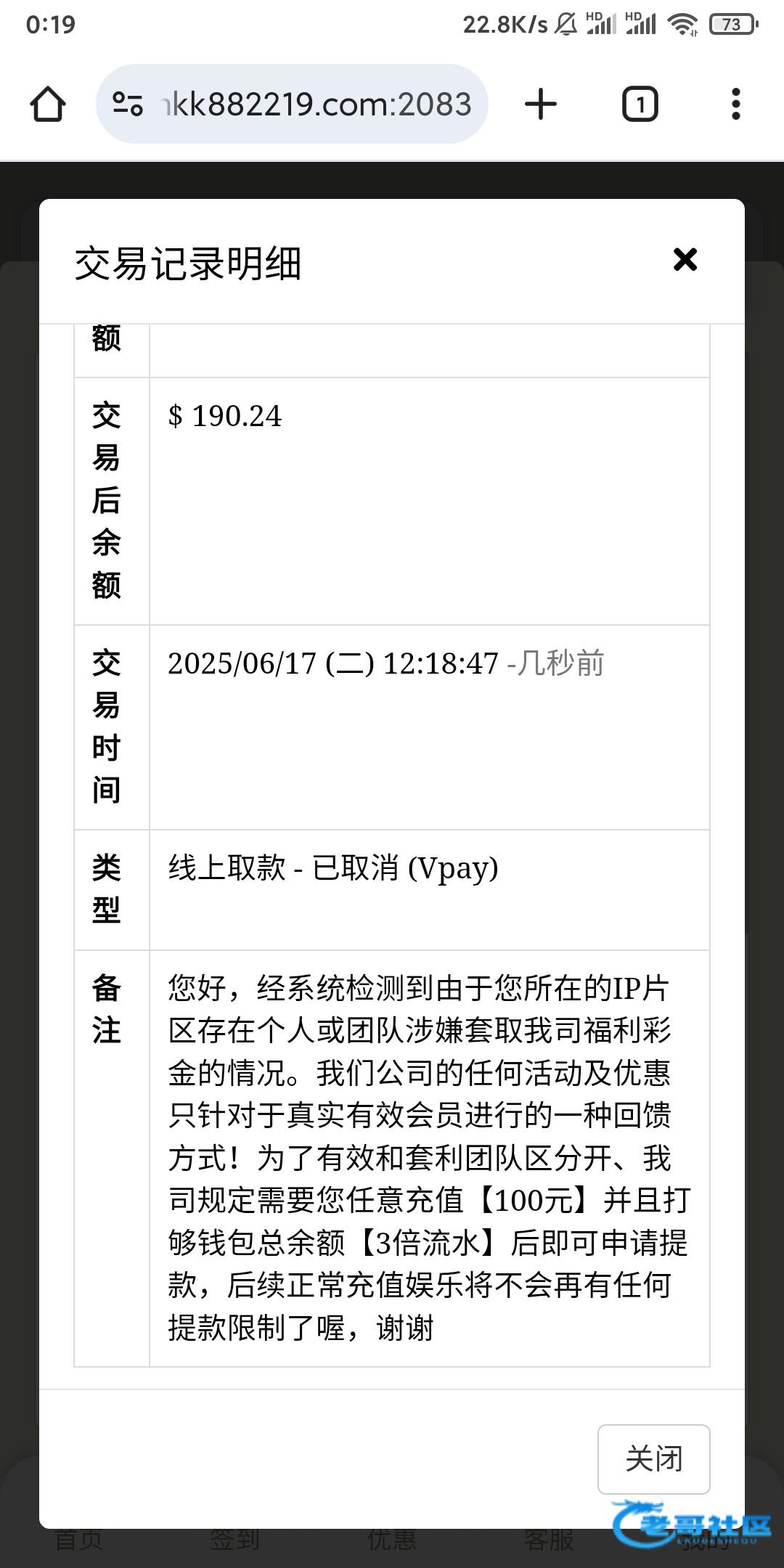
Task: Close the transaction detail dialog with X
Action: 685,260
